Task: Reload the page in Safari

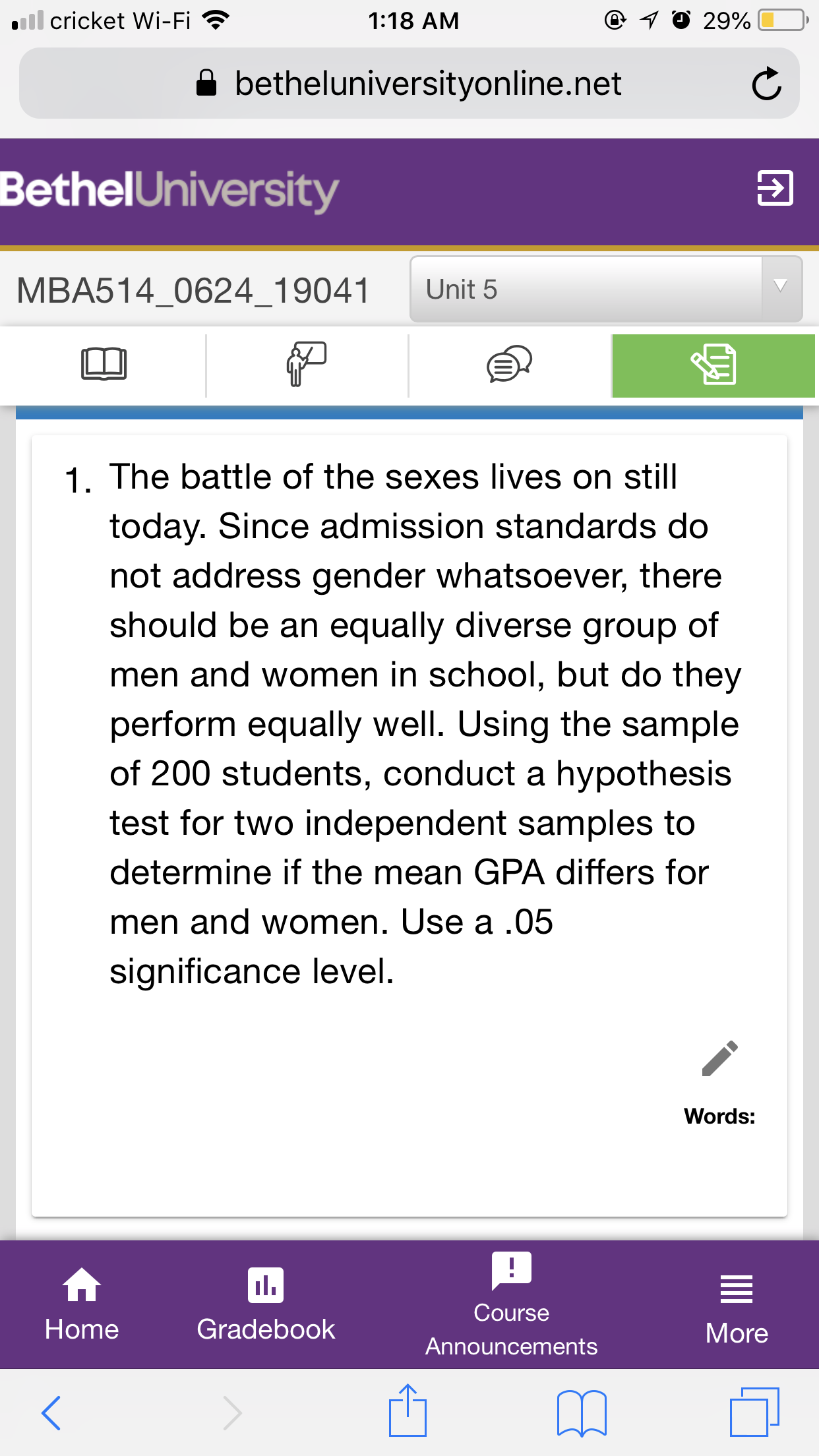Action: pyautogui.click(x=766, y=84)
